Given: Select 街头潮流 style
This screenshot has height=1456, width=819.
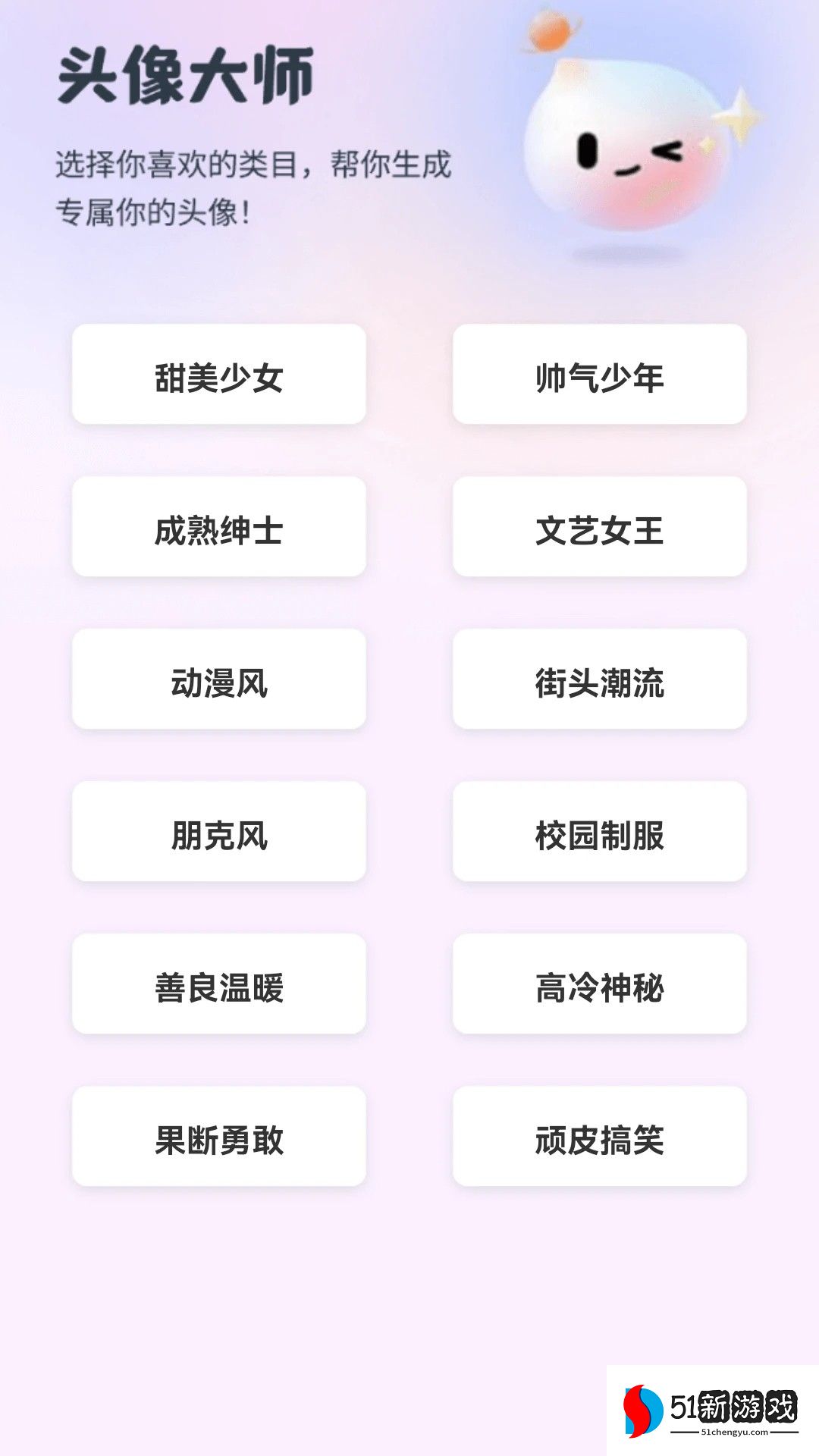Looking at the screenshot, I should (x=599, y=679).
